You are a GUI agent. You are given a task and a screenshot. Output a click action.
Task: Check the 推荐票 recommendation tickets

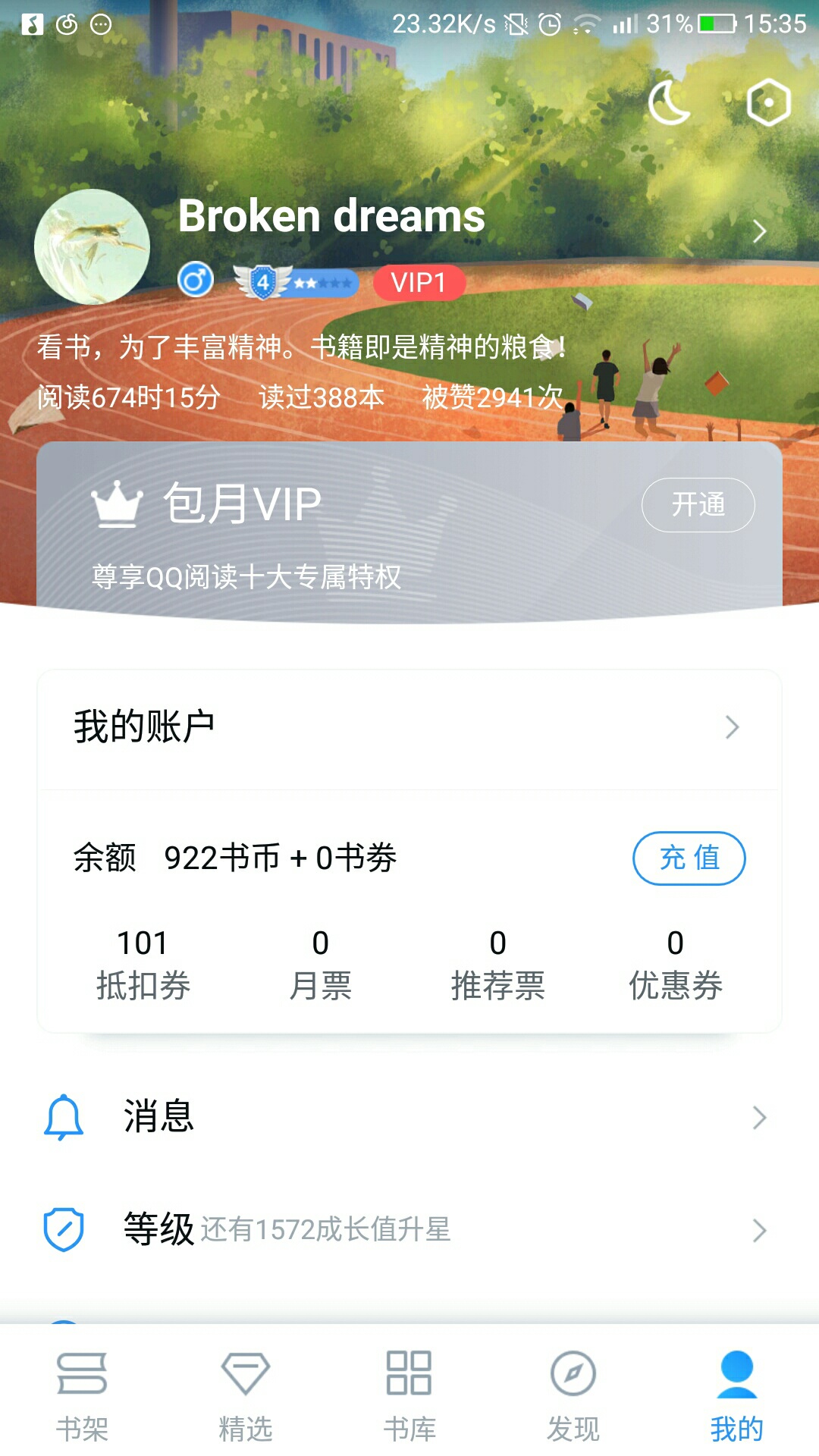(497, 965)
